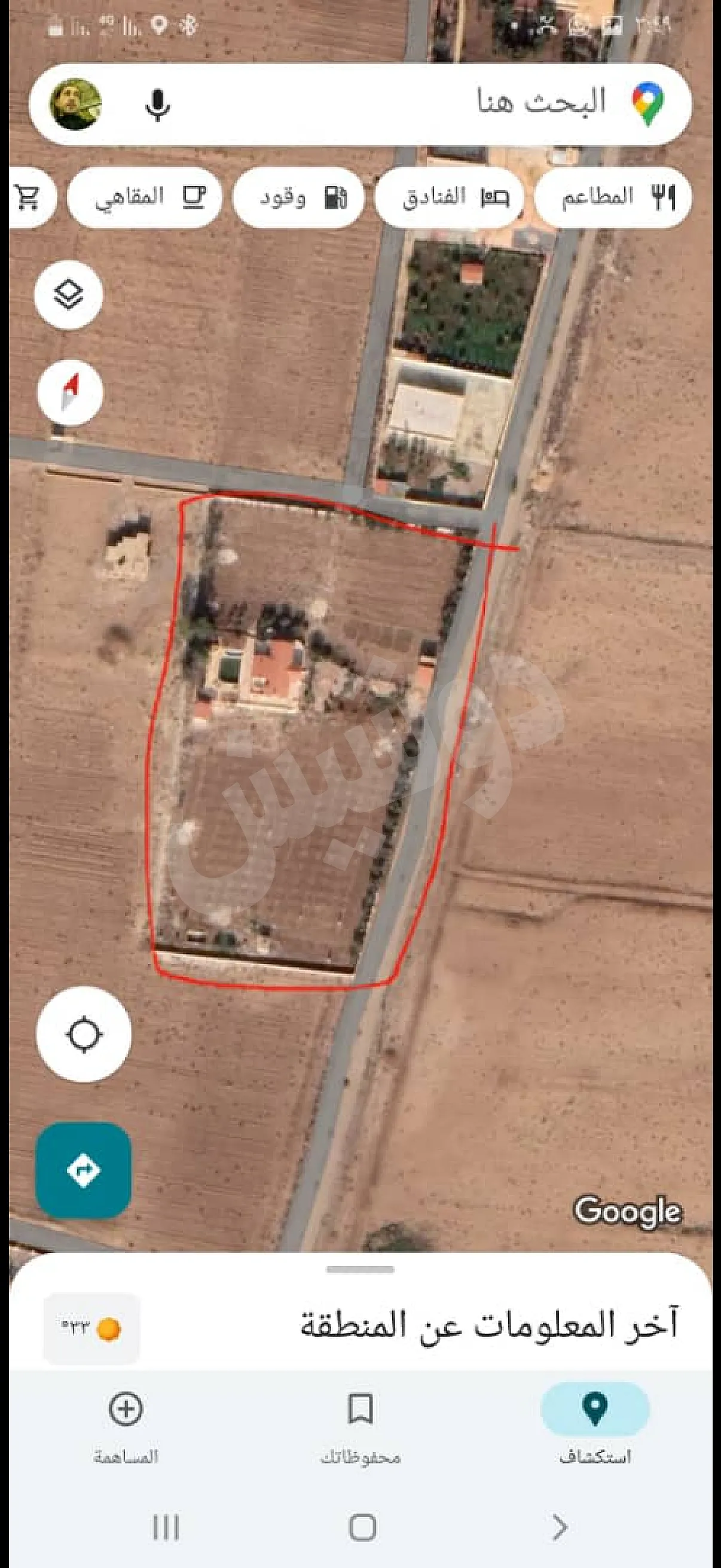Start voice search with the microphone

point(158,105)
